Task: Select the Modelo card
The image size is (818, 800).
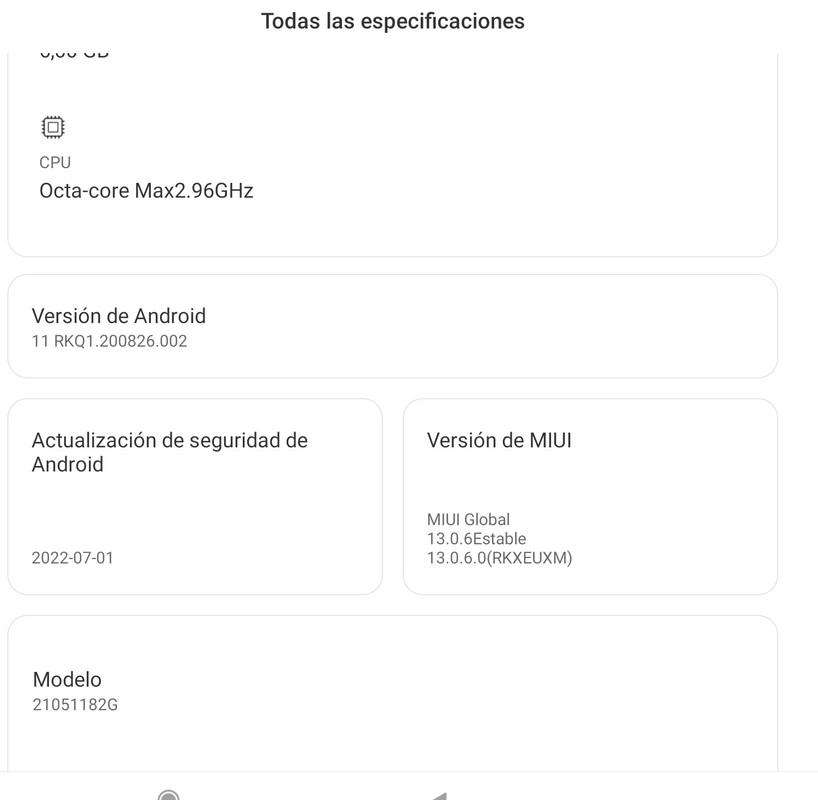Action: point(392,692)
